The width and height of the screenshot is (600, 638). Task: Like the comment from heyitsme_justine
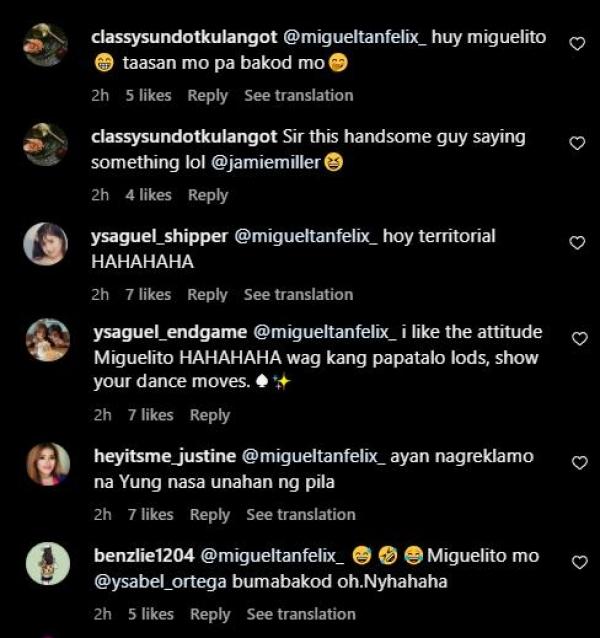[x=577, y=463]
